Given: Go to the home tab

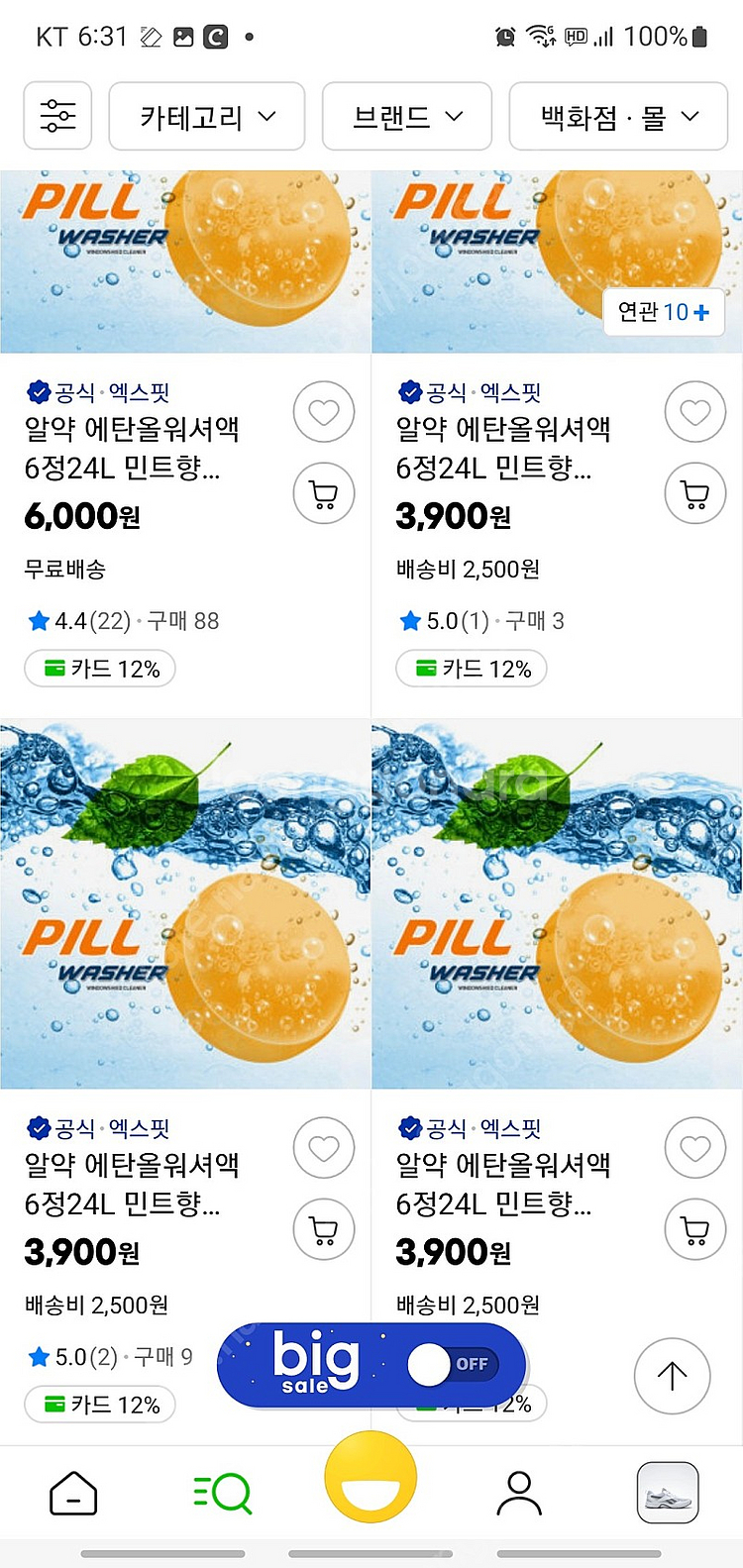Looking at the screenshot, I should pyautogui.click(x=73, y=1493).
